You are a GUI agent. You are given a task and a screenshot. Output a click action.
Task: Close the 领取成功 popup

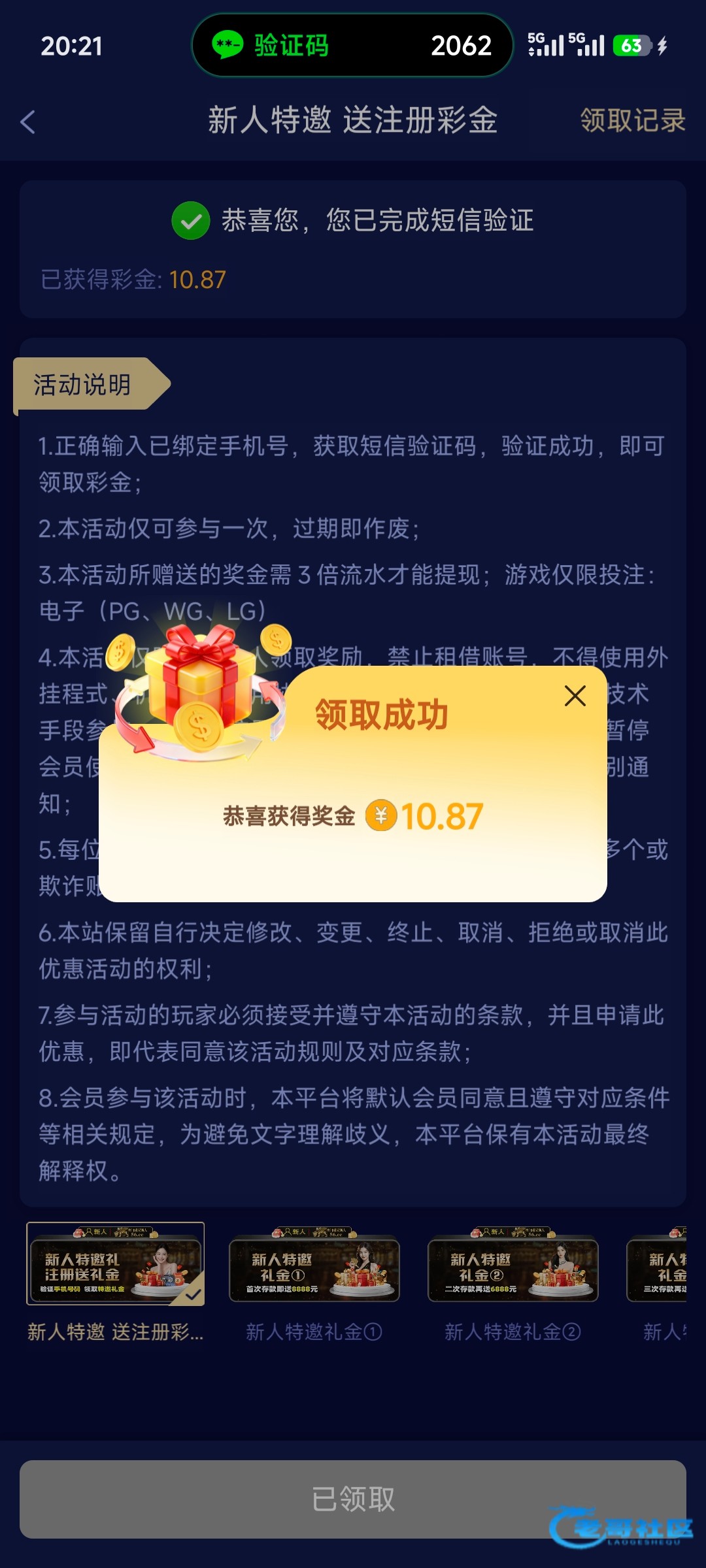click(575, 696)
